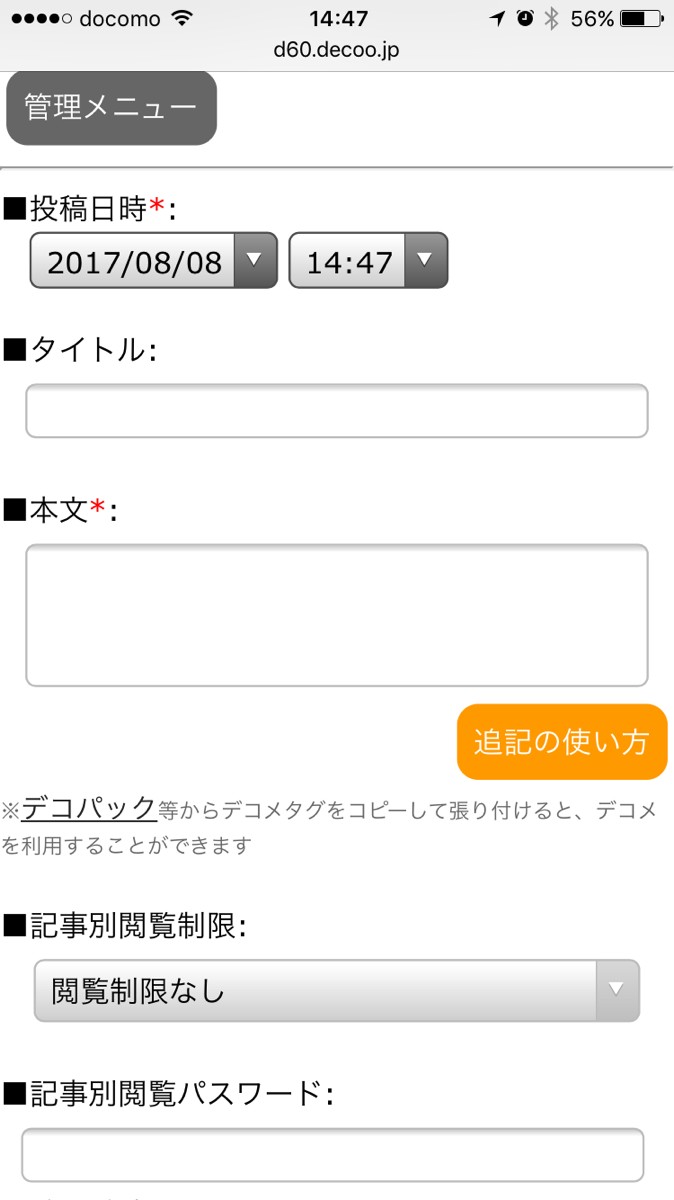Tap the d60.decoo.jp address bar
Viewport: 674px width, 1200px height.
[337, 49]
